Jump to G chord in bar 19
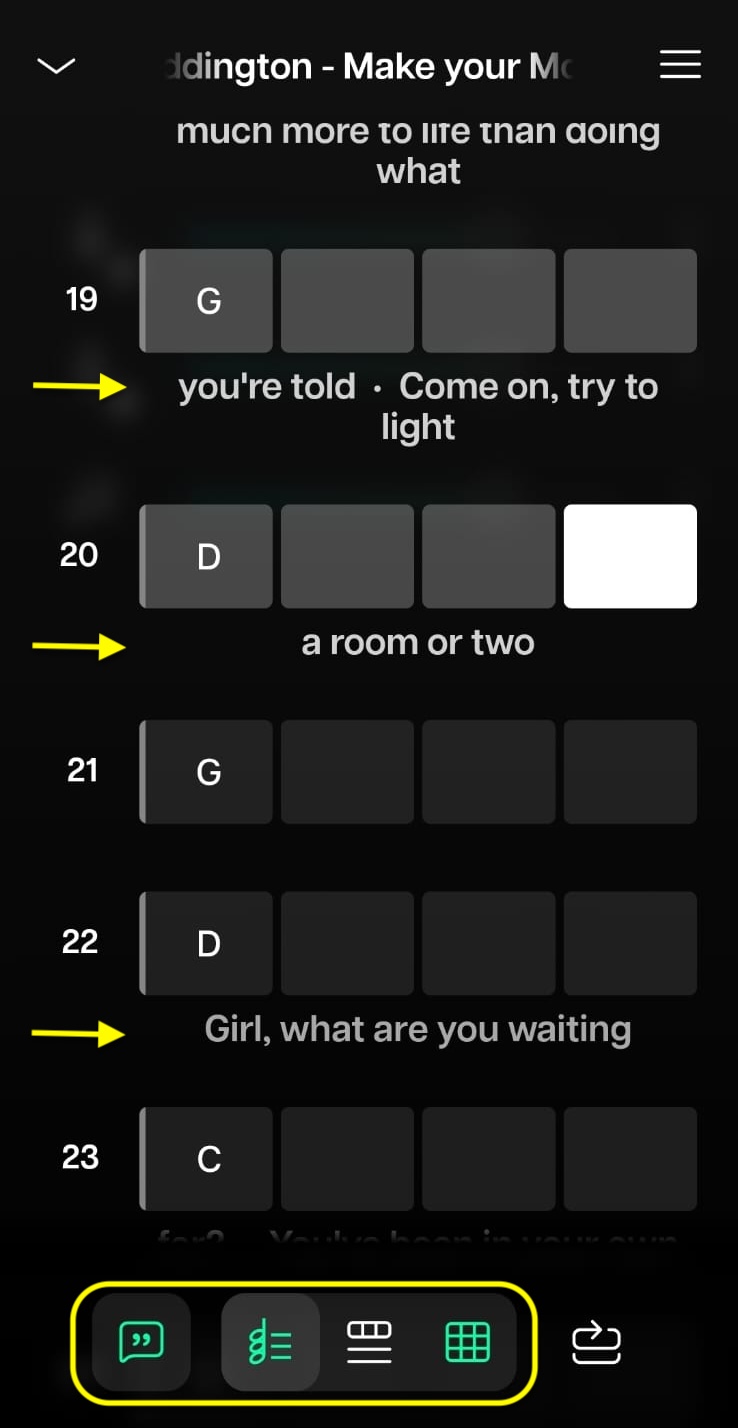738x1428 pixels. coord(208,300)
